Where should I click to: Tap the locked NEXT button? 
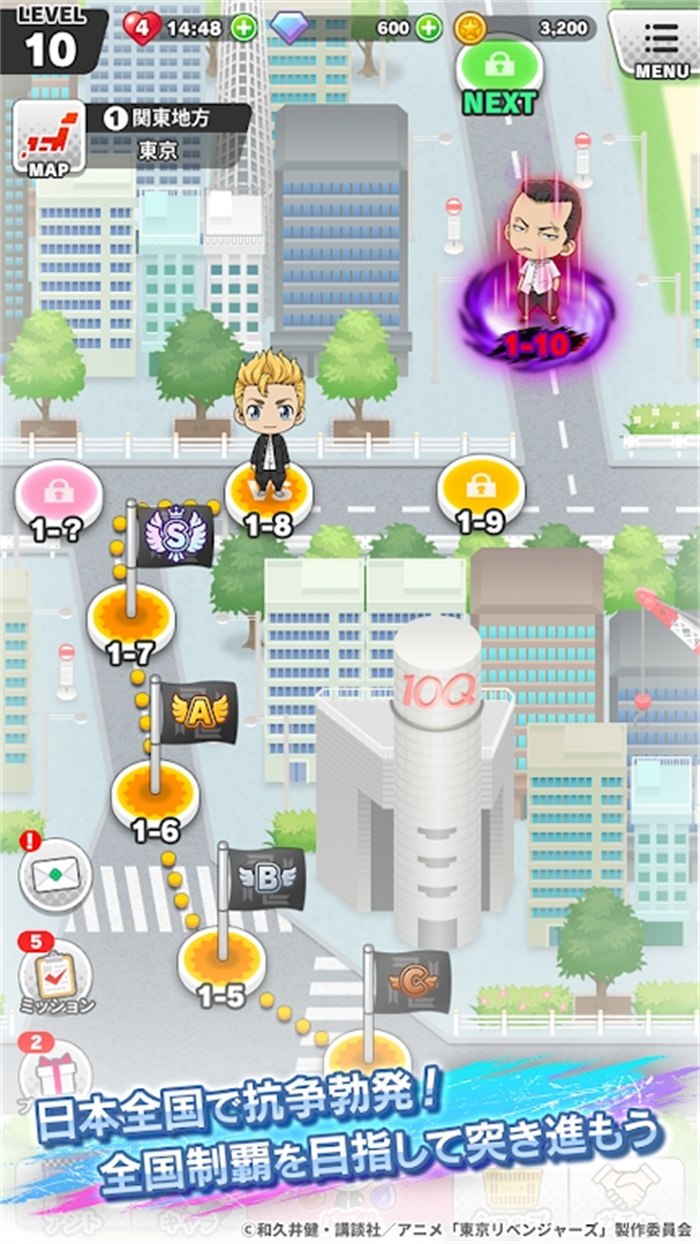[499, 72]
